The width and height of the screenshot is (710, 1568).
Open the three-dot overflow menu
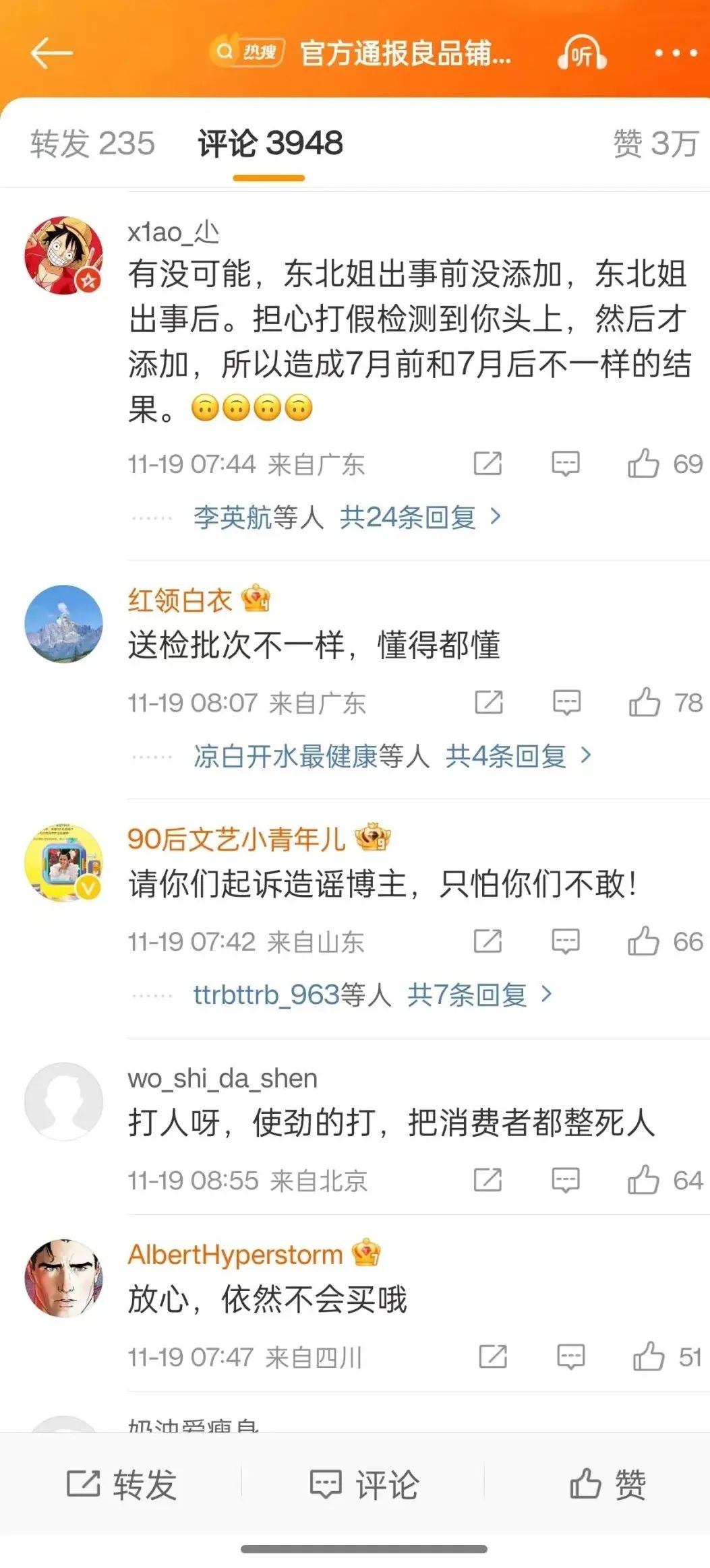676,53
